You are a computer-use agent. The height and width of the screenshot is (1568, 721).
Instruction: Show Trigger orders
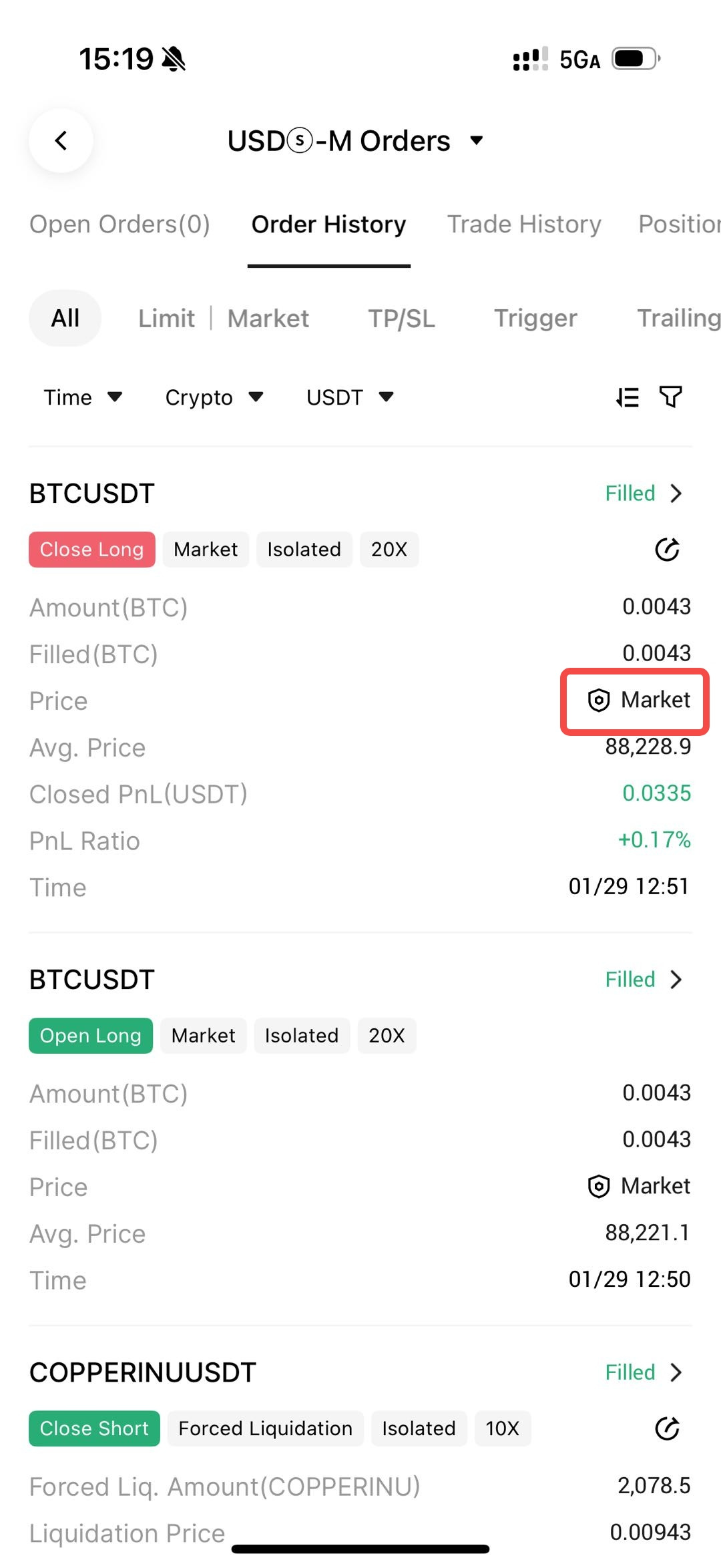(x=535, y=319)
